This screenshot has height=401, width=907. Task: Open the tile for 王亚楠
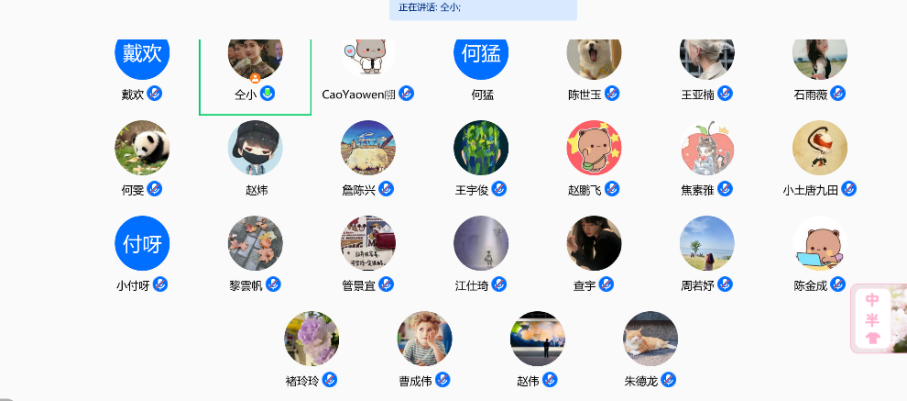pyautogui.click(x=707, y=56)
